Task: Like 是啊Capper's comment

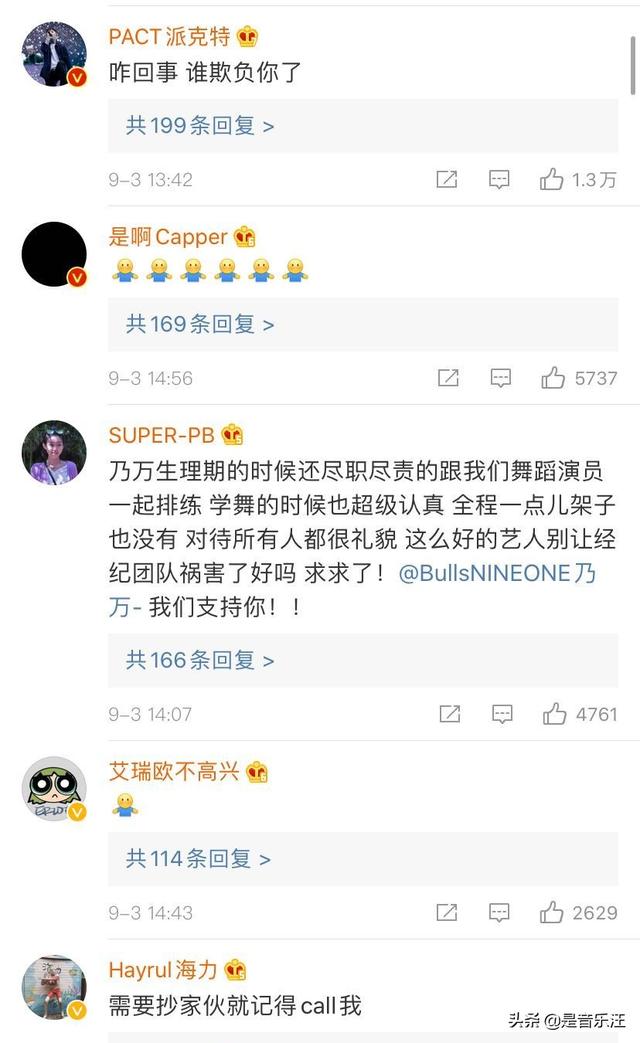Action: click(553, 378)
